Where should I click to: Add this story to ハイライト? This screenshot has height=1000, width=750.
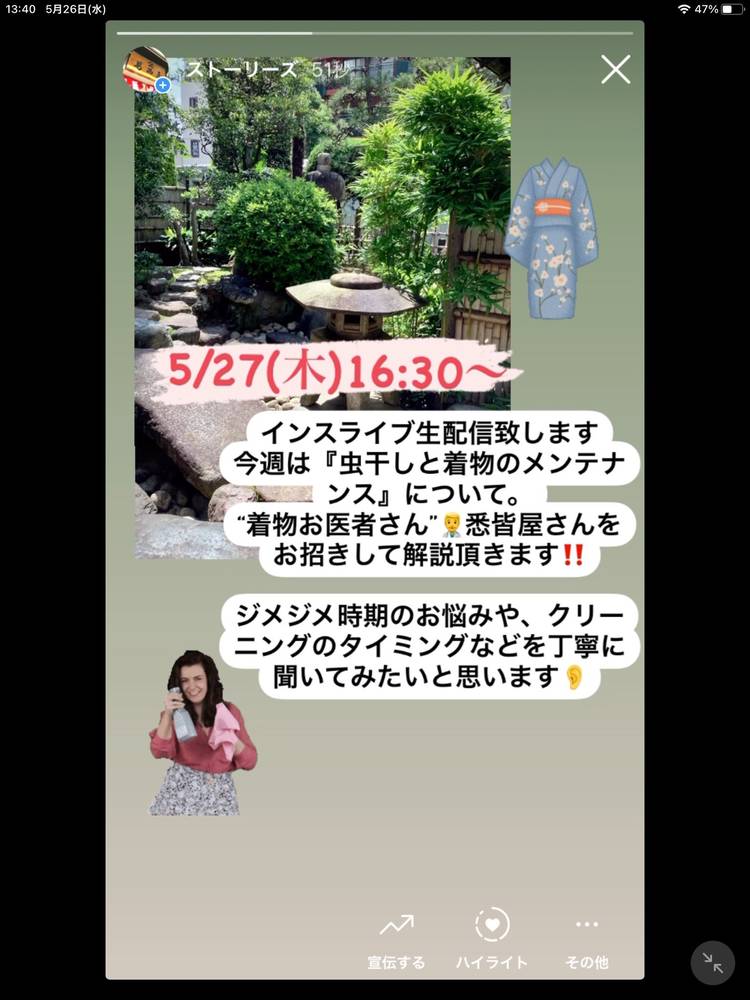tap(491, 939)
